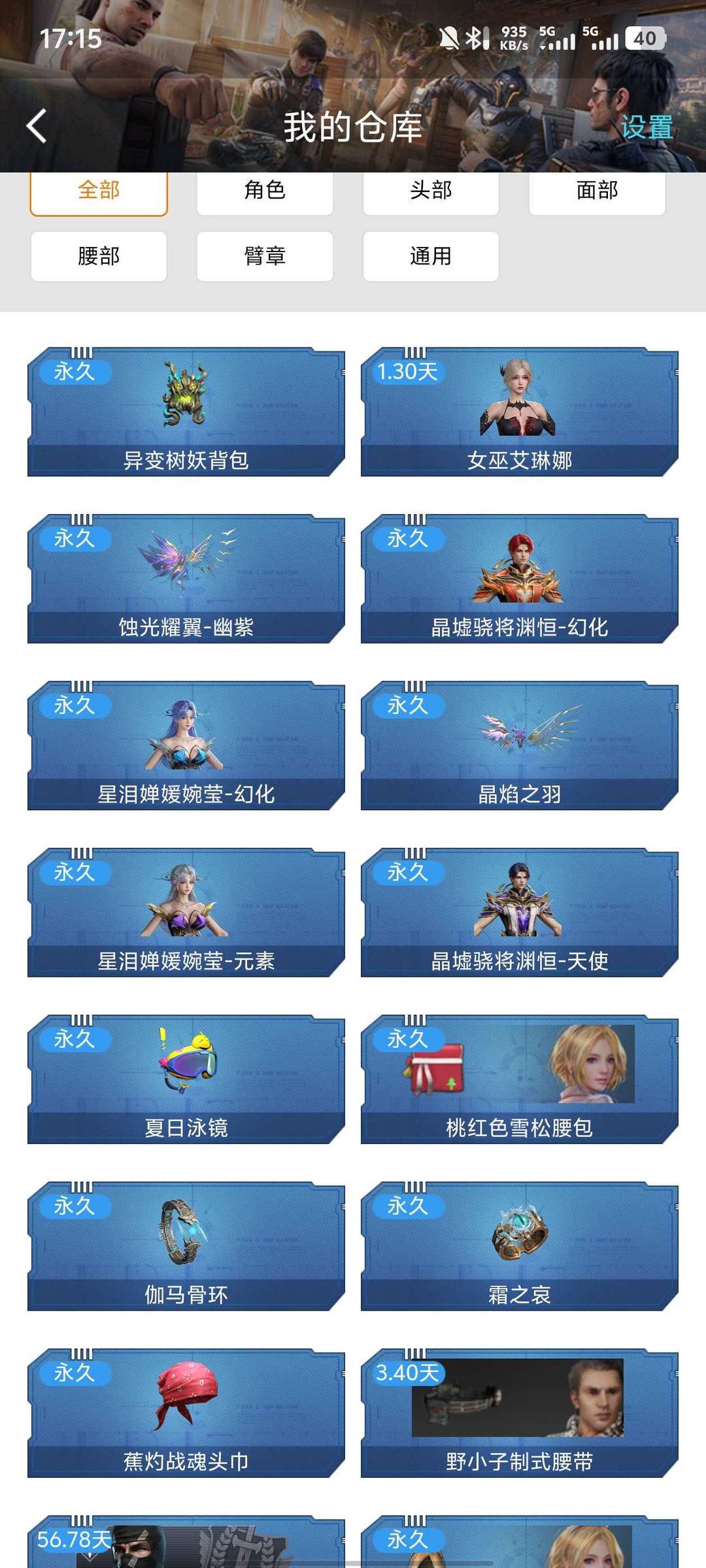706x1568 pixels.
Task: View 晶墟骁将渊恒-幻化 details
Action: coord(520,578)
